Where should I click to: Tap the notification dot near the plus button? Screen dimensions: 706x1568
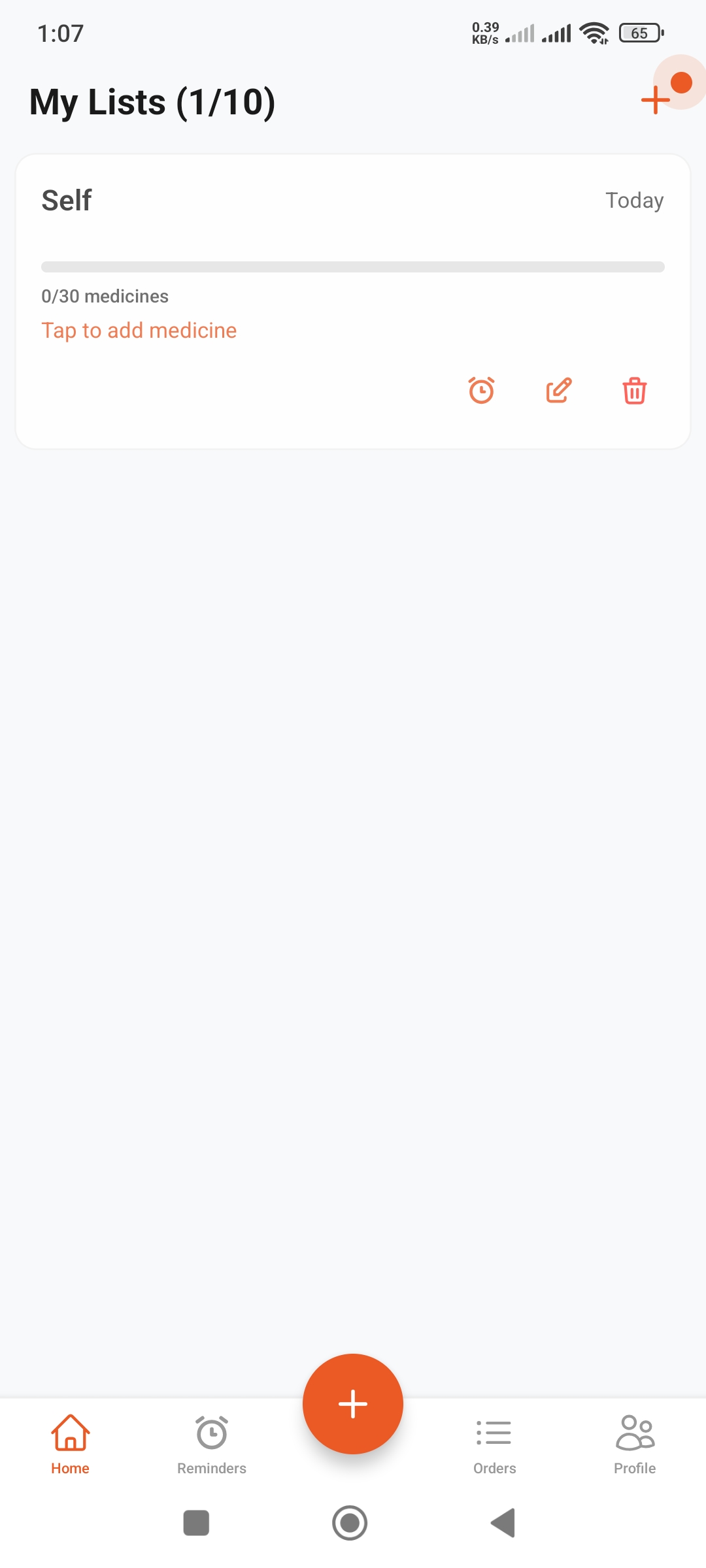pyautogui.click(x=682, y=82)
